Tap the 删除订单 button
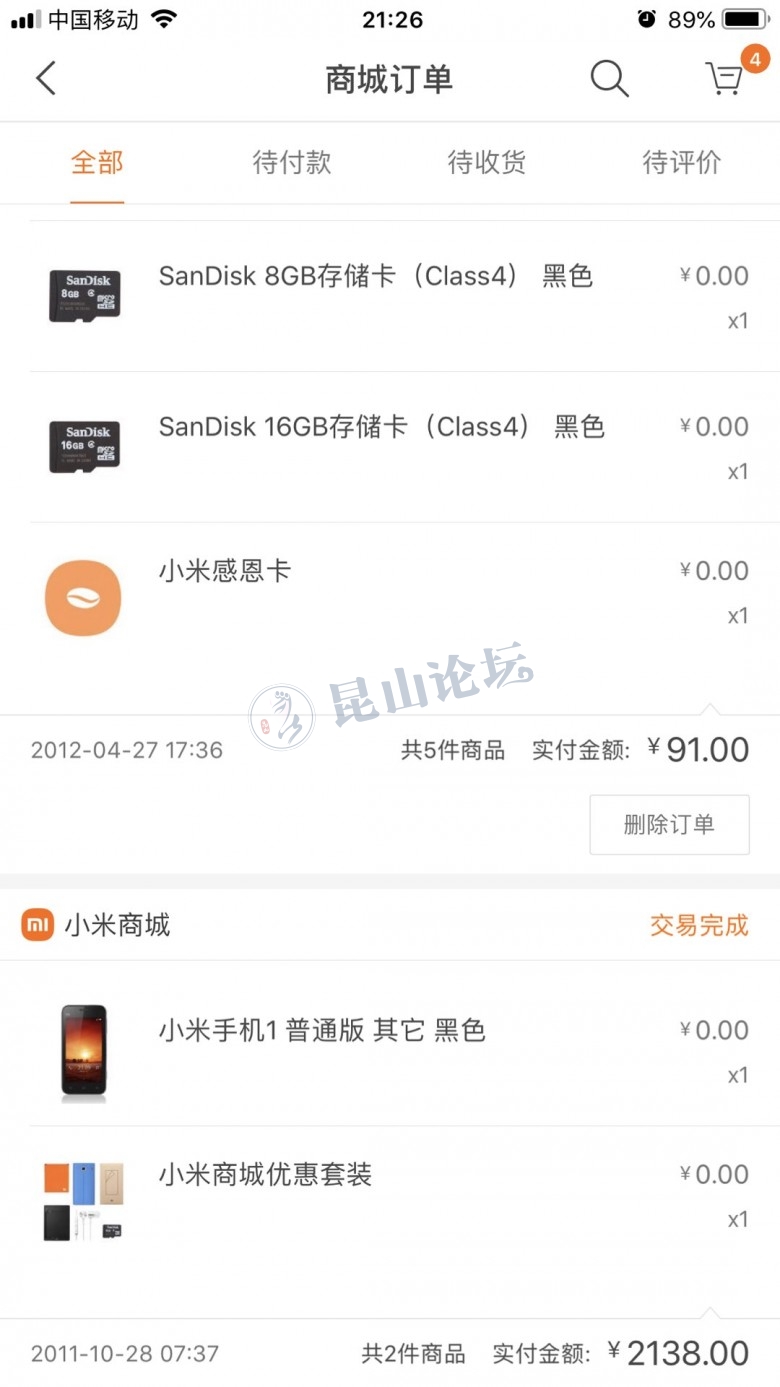Image resolution: width=780 pixels, height=1387 pixels. [x=669, y=825]
